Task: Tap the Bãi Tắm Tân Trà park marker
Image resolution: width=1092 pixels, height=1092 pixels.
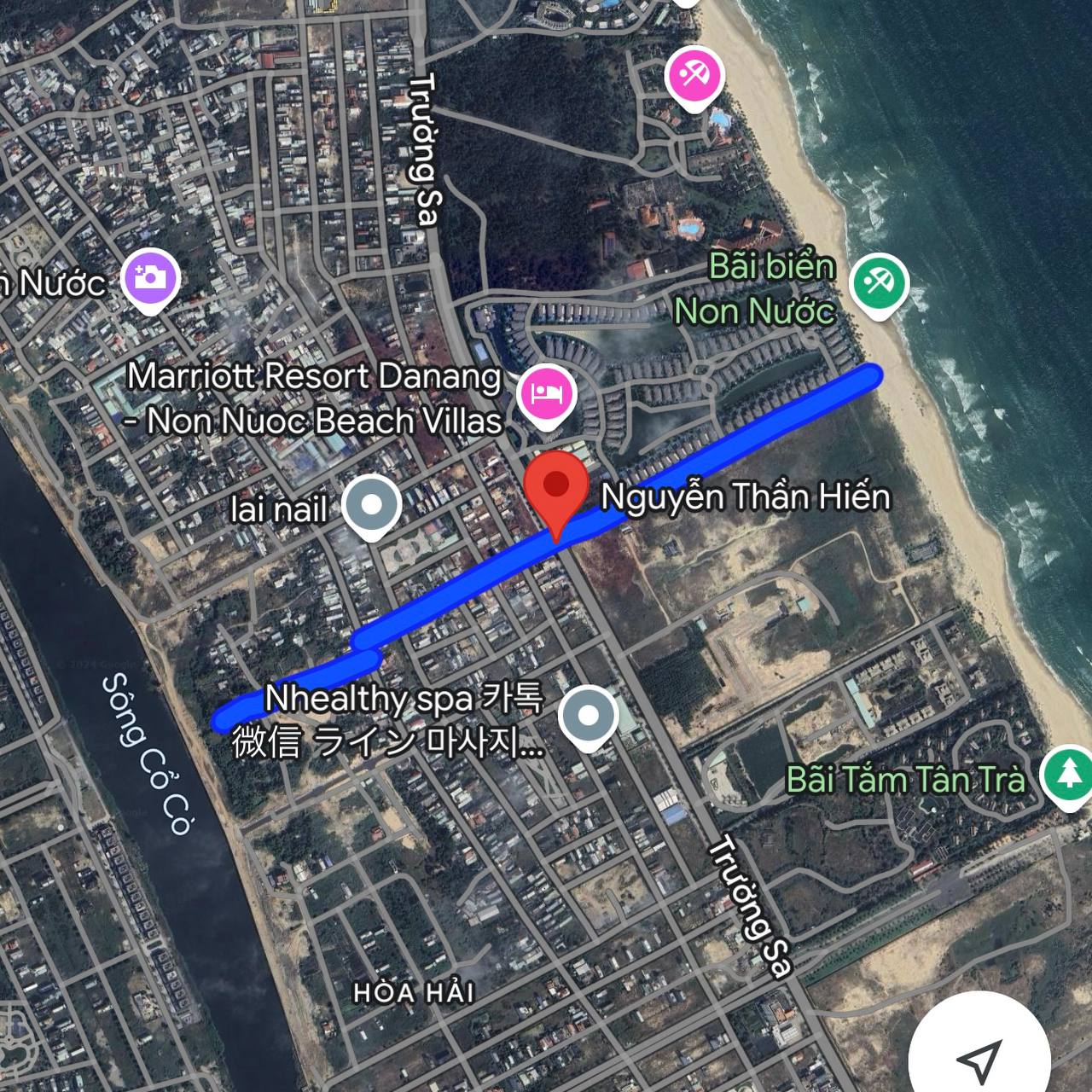Action: coord(1068,775)
